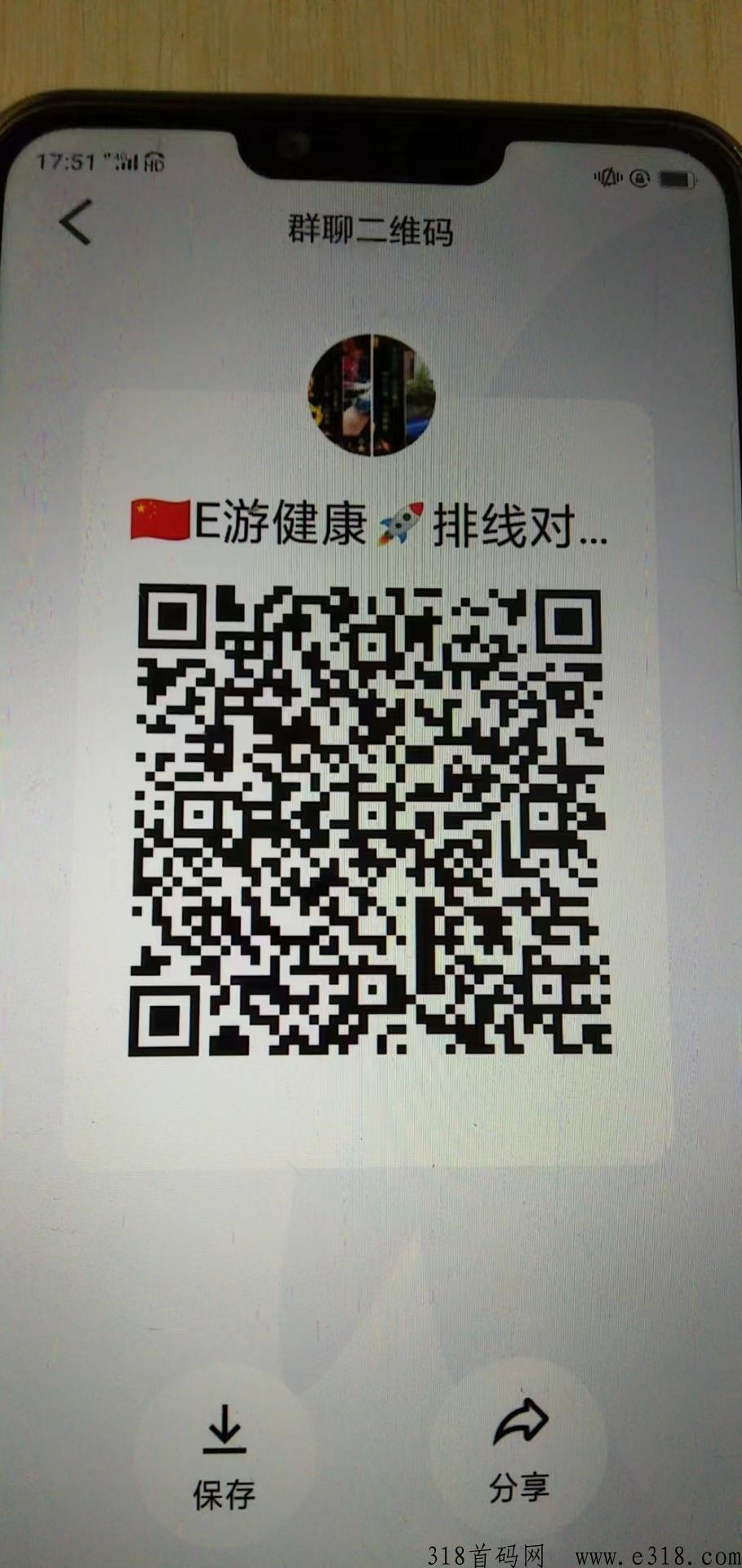
Task: Go back from the group QR code page
Action: 77,222
